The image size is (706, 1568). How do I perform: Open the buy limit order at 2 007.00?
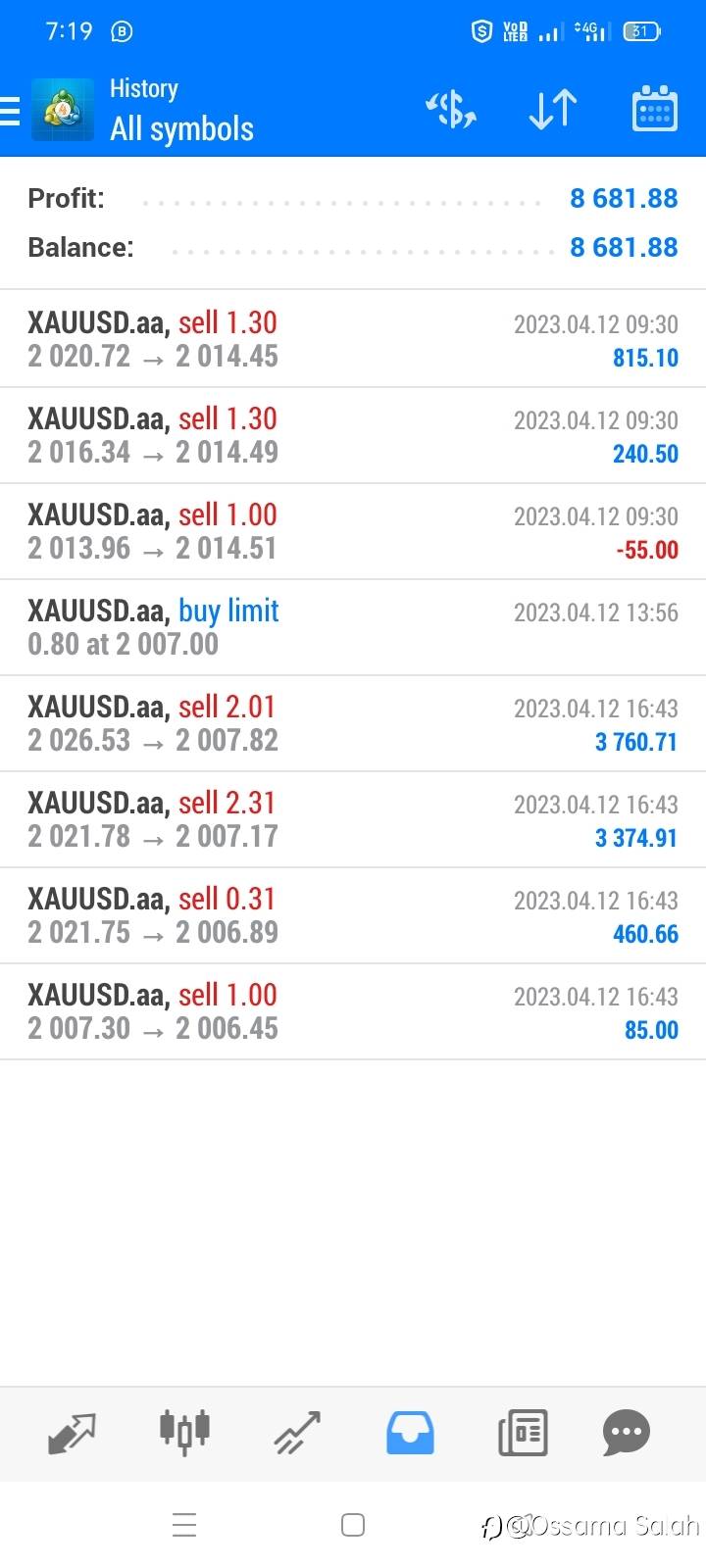point(353,627)
